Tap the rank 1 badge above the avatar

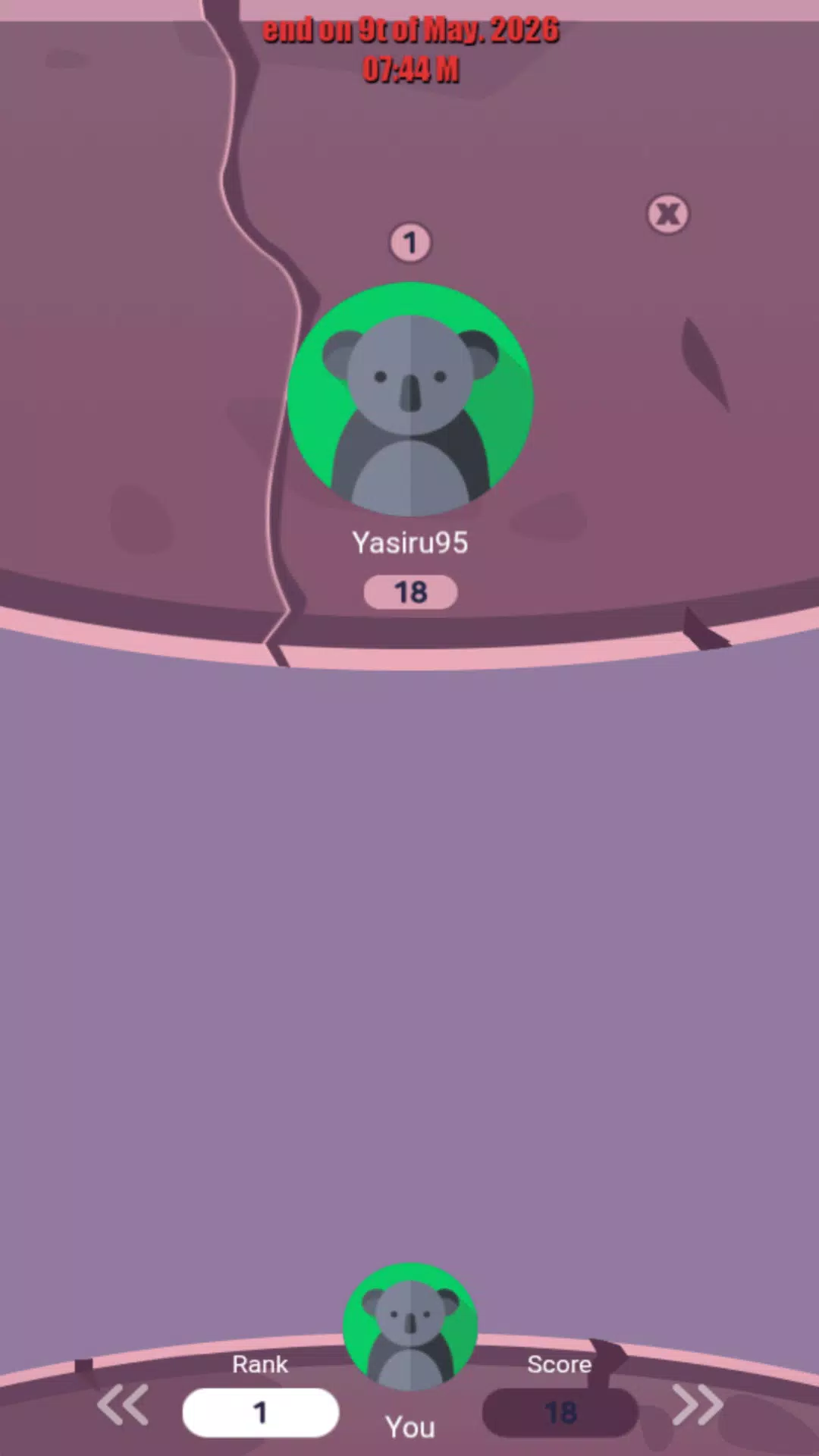409,242
